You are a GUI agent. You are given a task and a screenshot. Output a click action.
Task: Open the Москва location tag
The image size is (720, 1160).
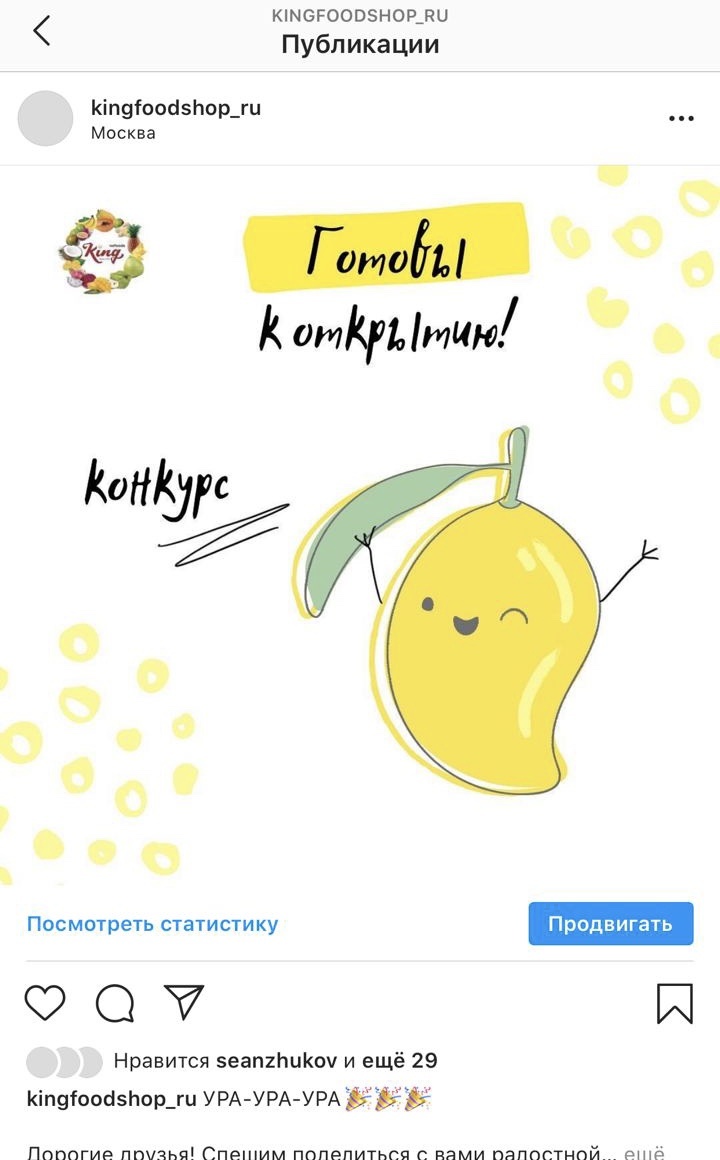[123, 133]
